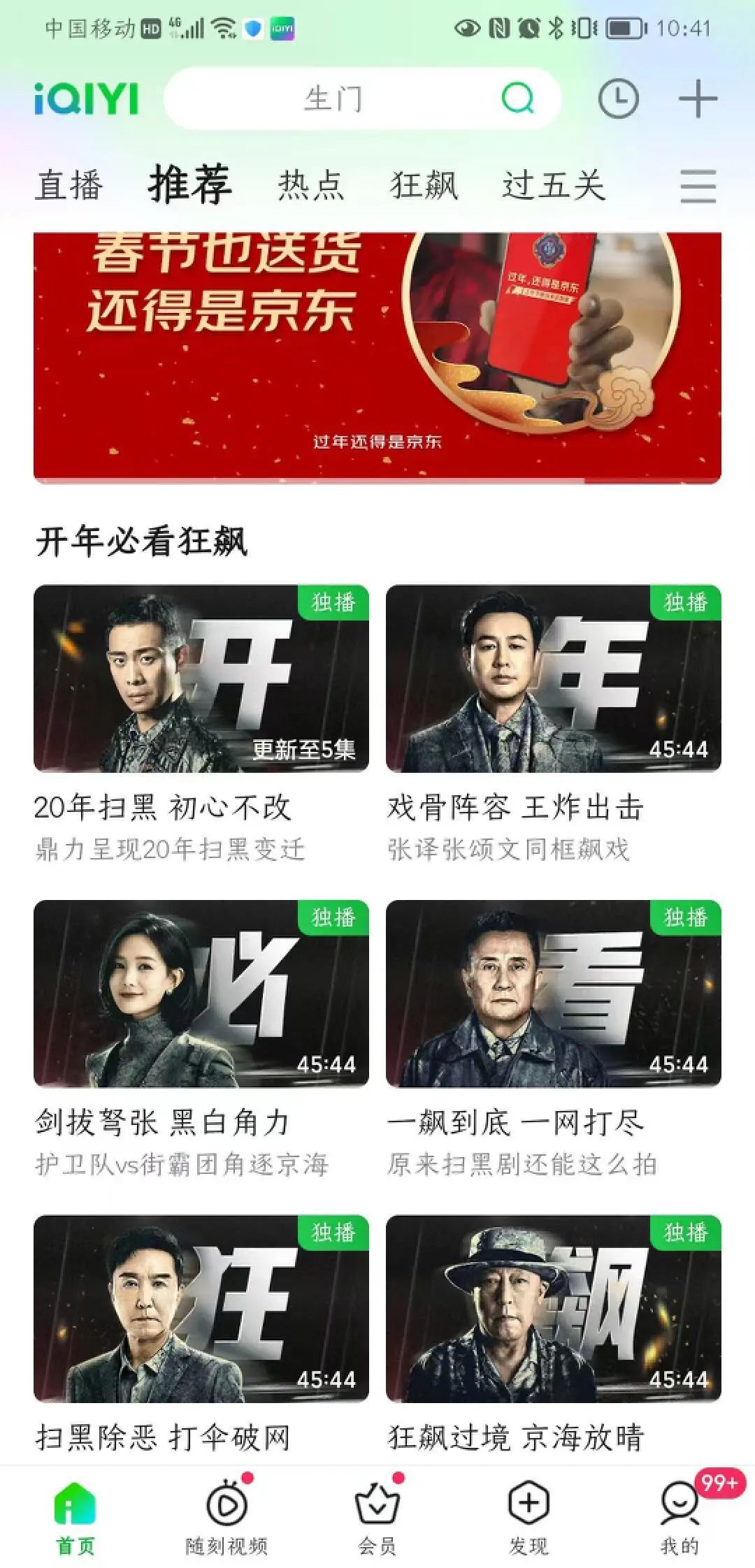Open the channel list menu icon
The image size is (755, 1568).
tap(698, 186)
